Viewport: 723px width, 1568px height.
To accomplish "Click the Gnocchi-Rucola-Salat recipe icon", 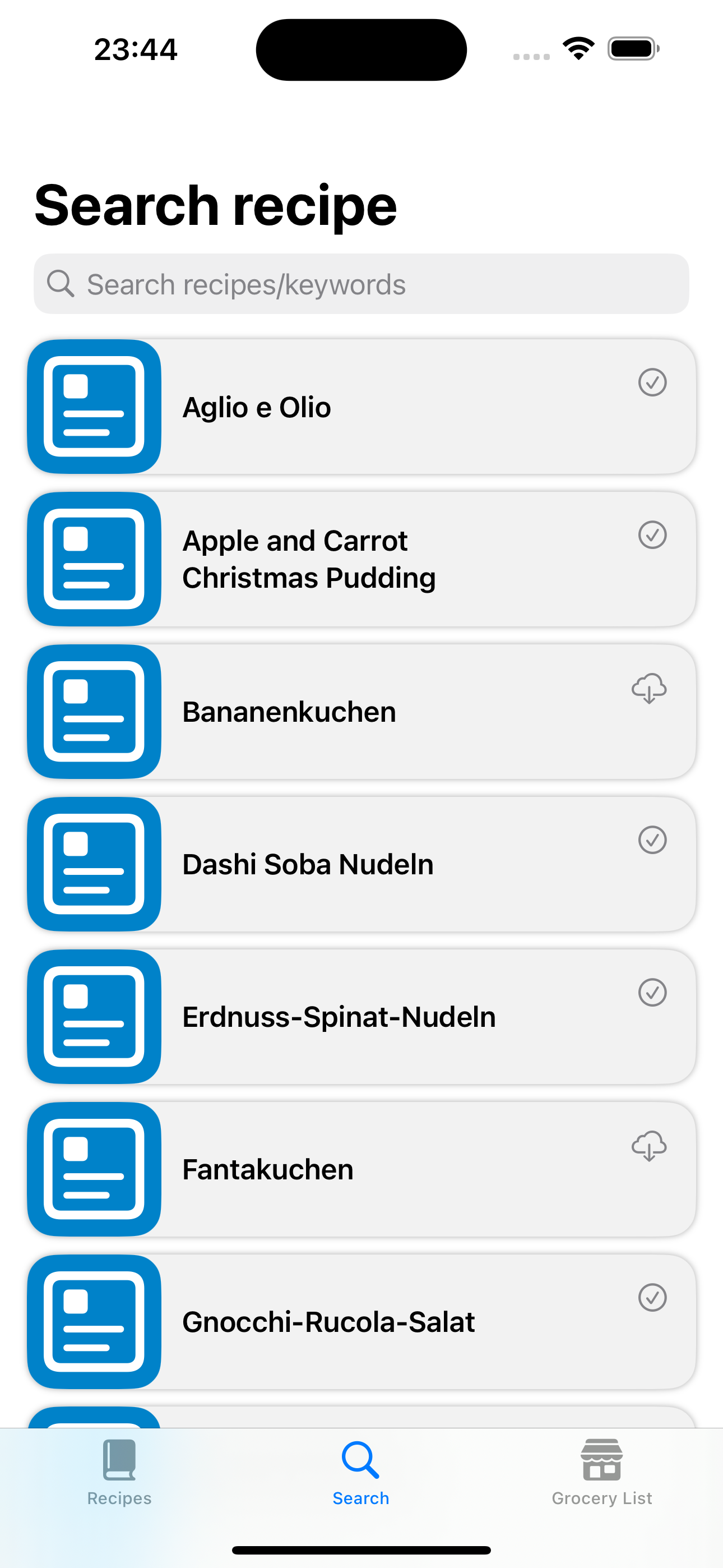I will (94, 1321).
